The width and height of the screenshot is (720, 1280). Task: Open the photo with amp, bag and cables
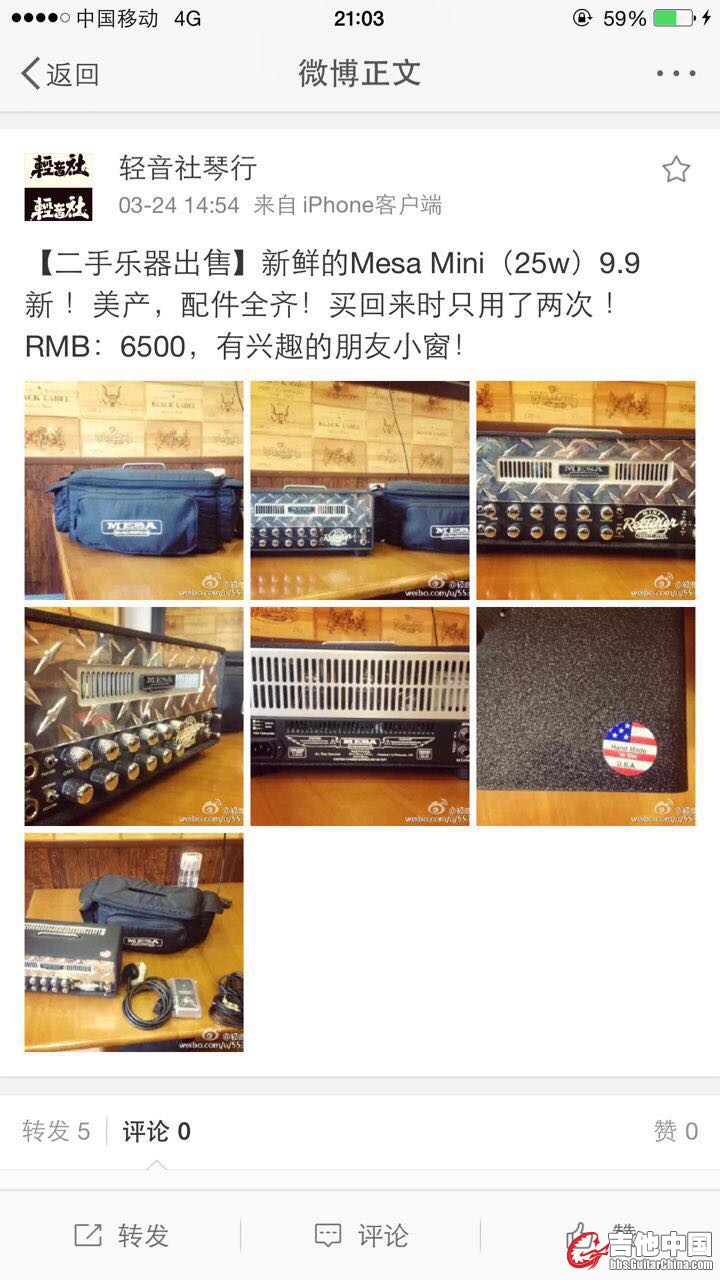pos(134,942)
